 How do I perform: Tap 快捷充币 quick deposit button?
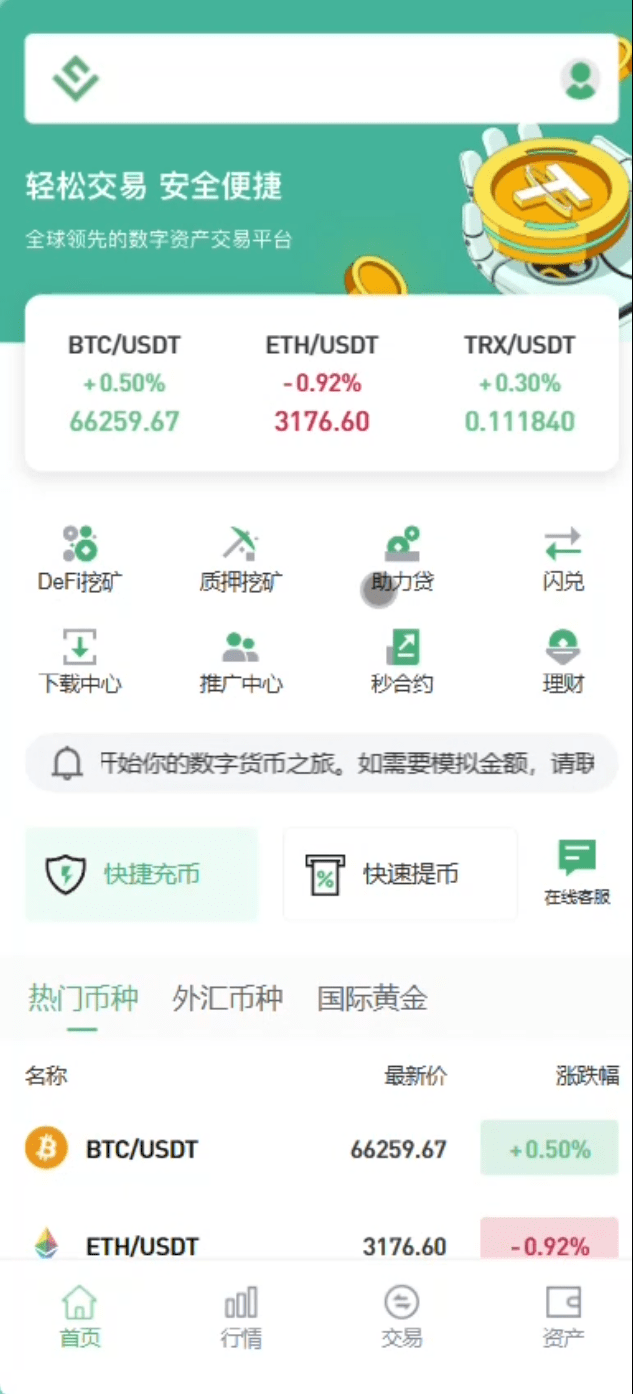141,874
